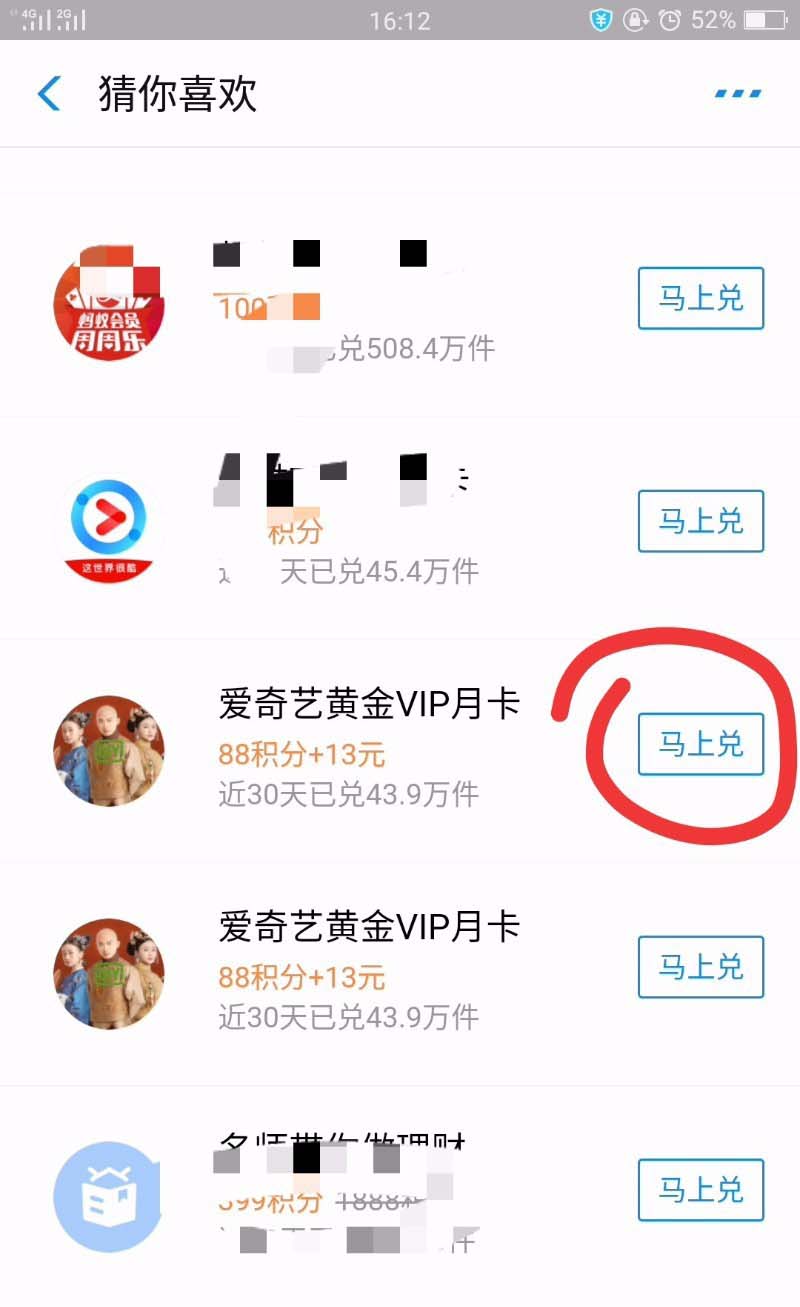Open the more options ellipsis menu
This screenshot has width=800, height=1307.
click(x=738, y=93)
